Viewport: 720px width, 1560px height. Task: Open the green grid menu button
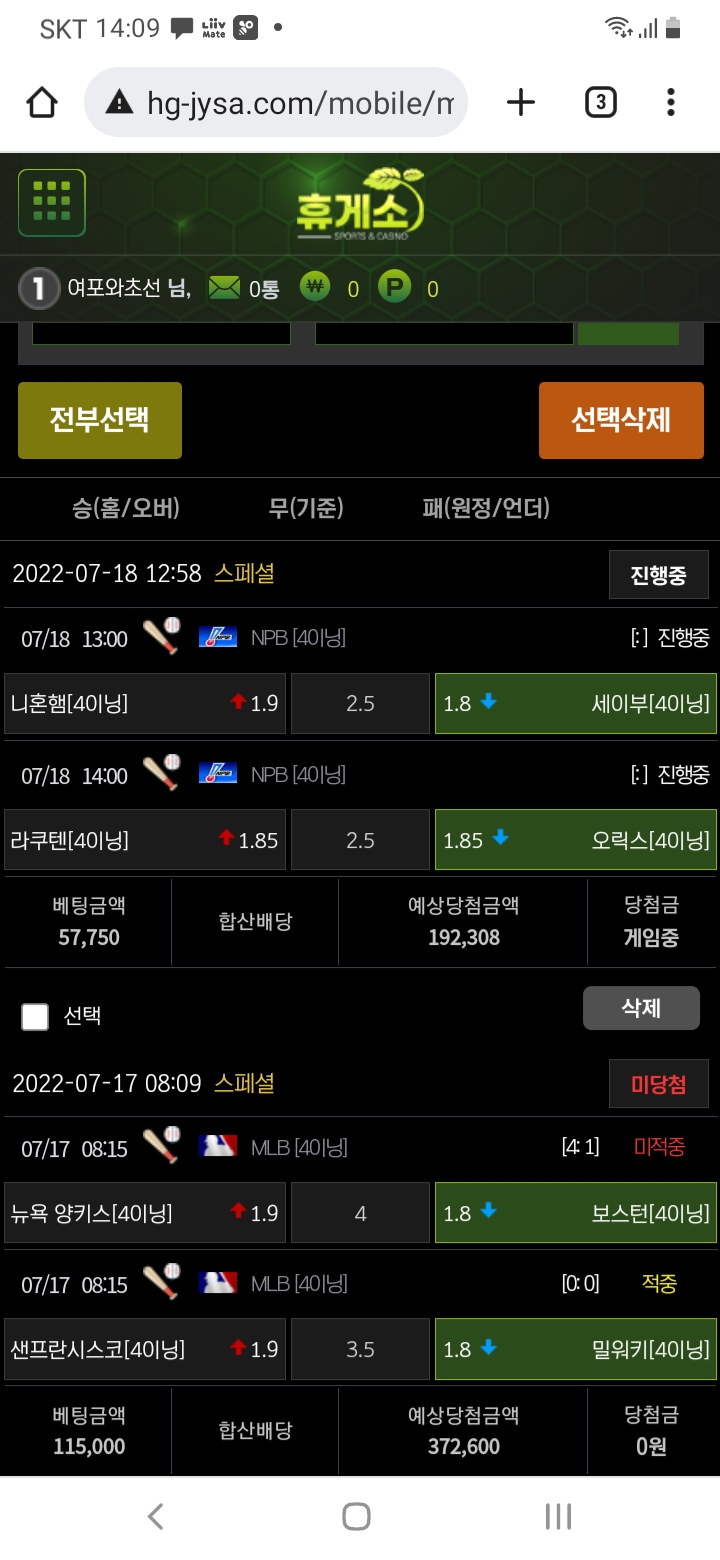[52, 203]
